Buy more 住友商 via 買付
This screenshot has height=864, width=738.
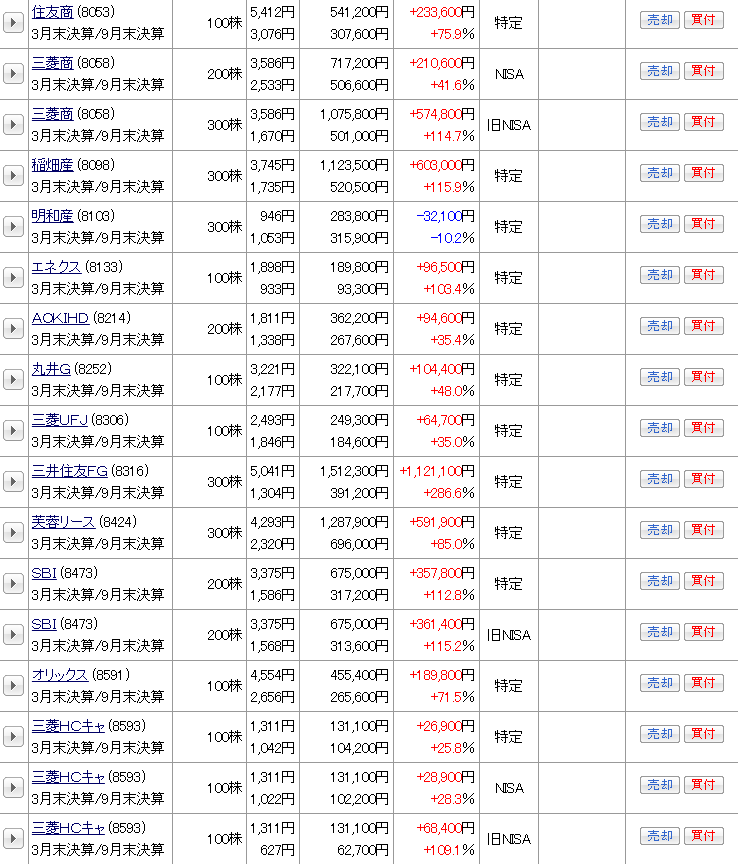coord(703,20)
